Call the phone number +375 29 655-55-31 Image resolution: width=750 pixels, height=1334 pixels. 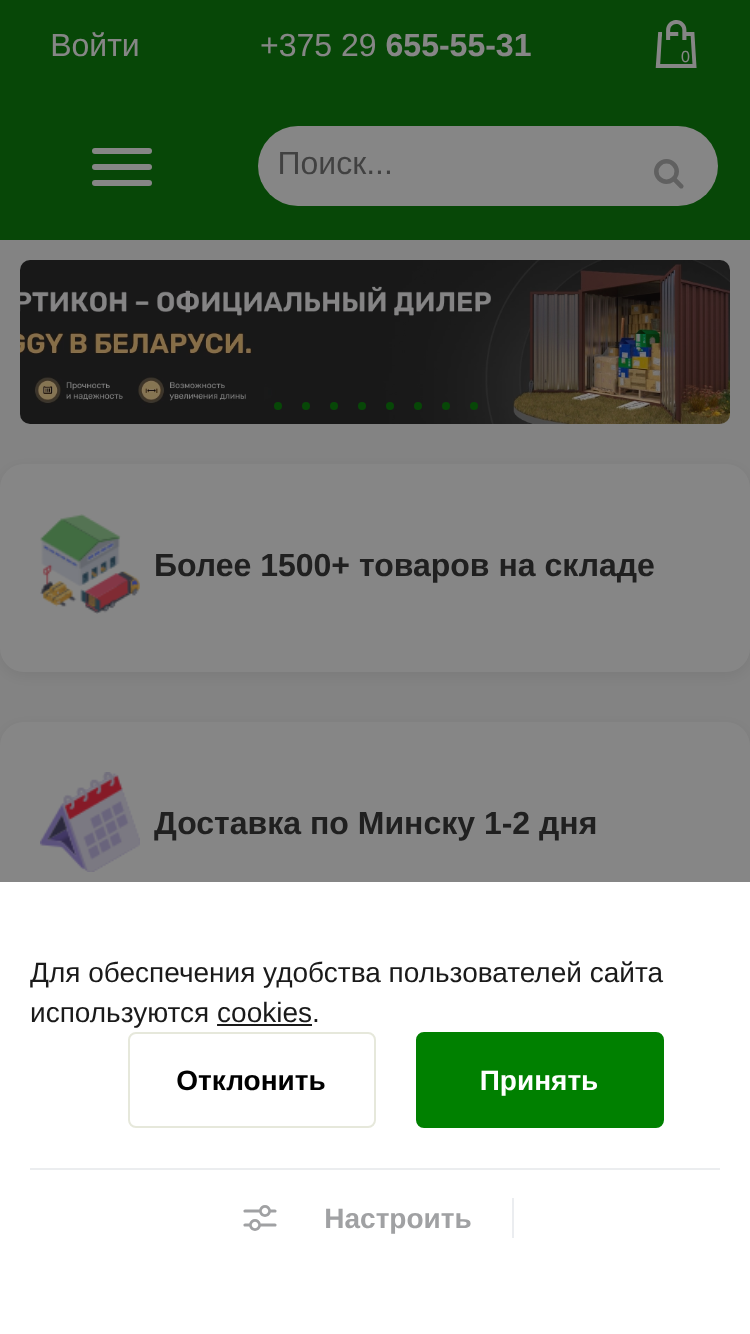(395, 46)
